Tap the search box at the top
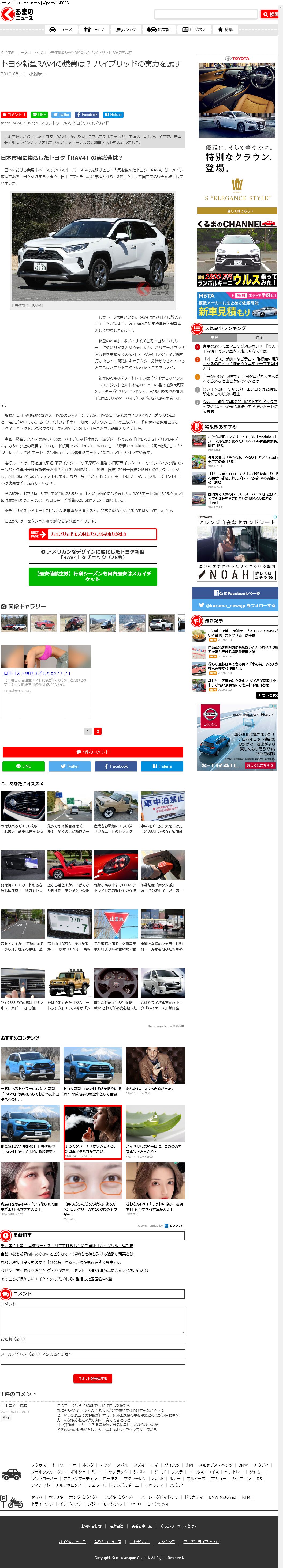The image size is (283, 1568). pos(206,14)
